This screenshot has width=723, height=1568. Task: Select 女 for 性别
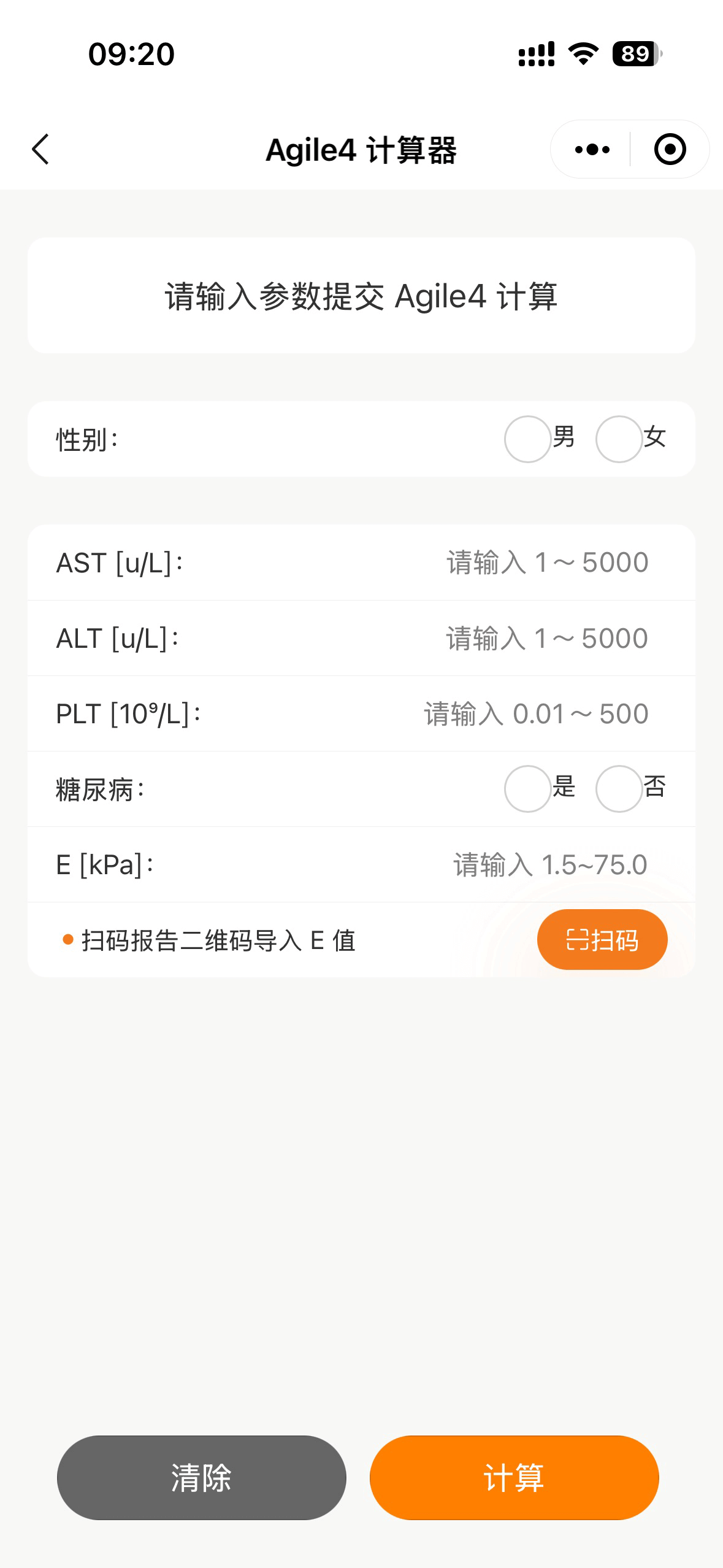(x=618, y=438)
